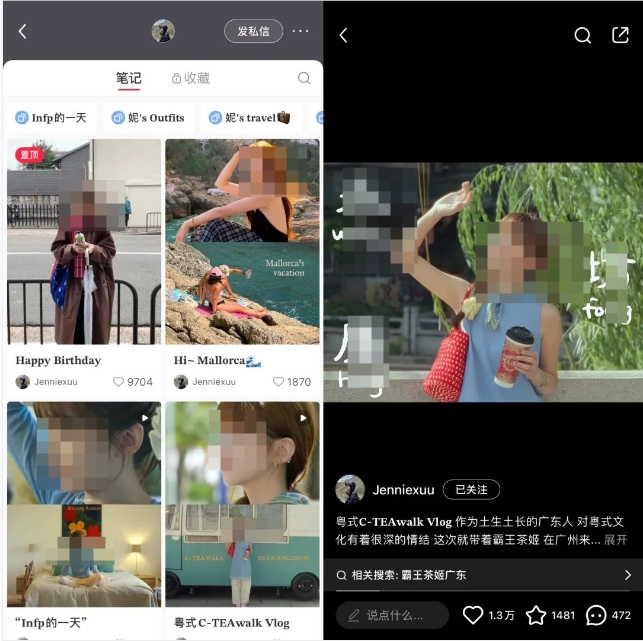Tap the 已关注 following button
643x641 pixels.
(x=471, y=490)
